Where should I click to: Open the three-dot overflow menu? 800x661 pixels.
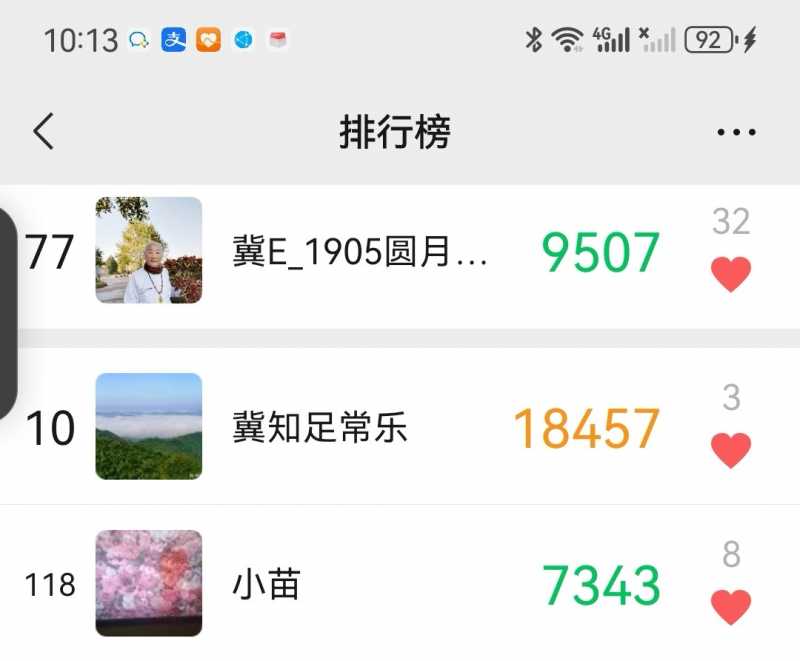coord(736,132)
